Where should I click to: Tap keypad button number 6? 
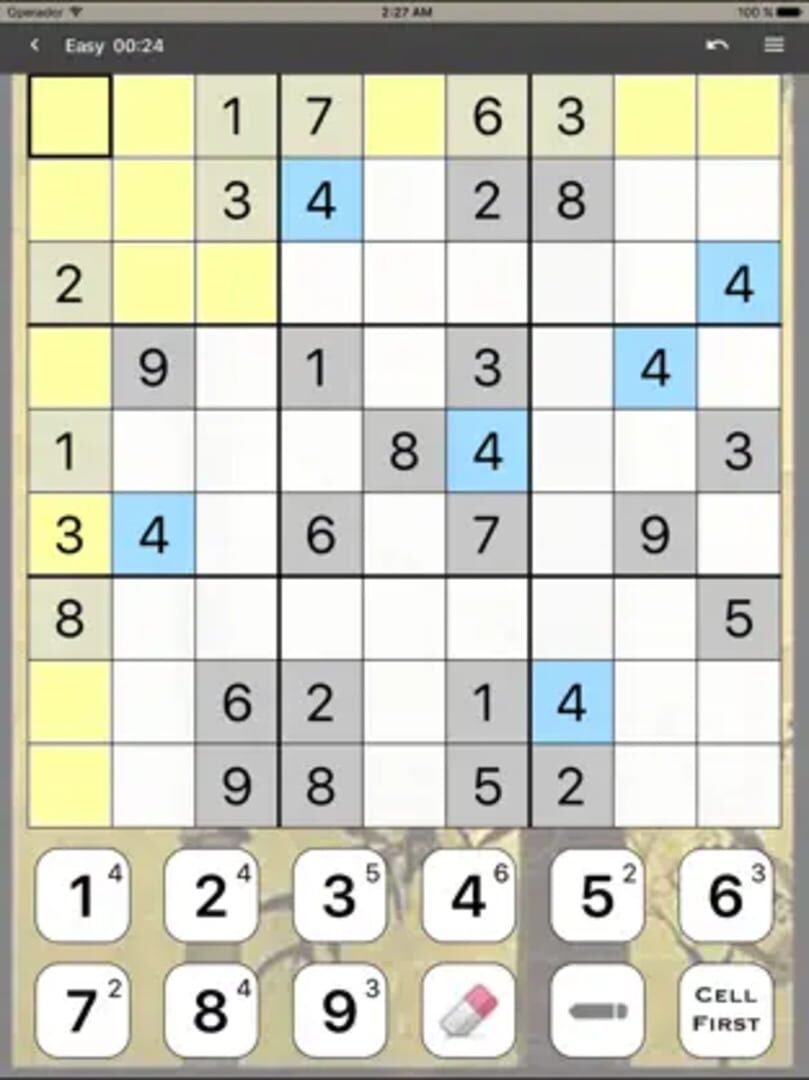tap(726, 896)
